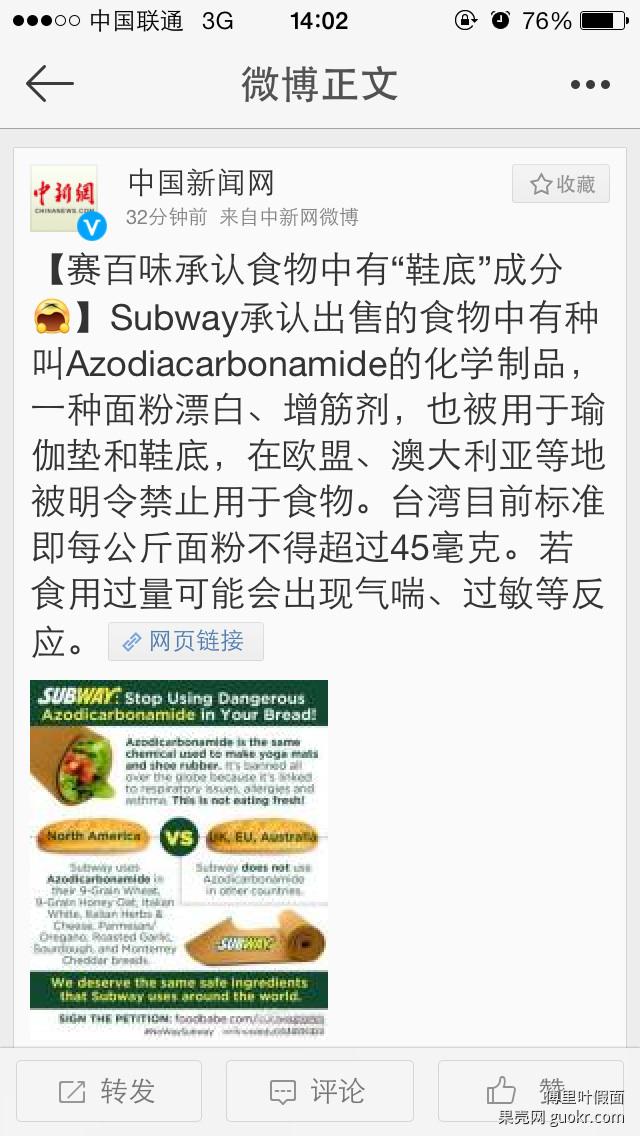Tap the 收藏 favorite button
Image resolution: width=640 pixels, height=1136 pixels.
click(562, 184)
